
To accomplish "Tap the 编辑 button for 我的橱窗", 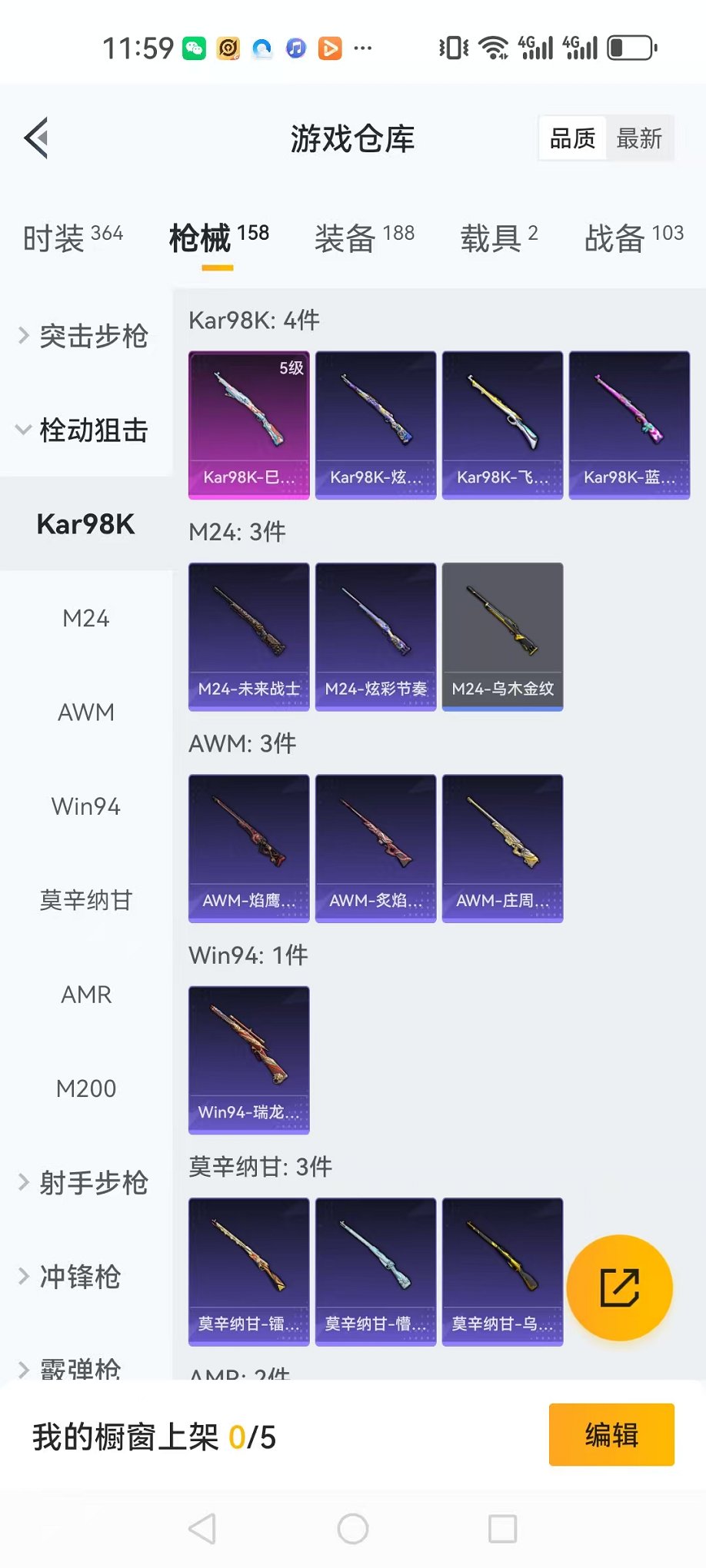I will pos(611,1434).
